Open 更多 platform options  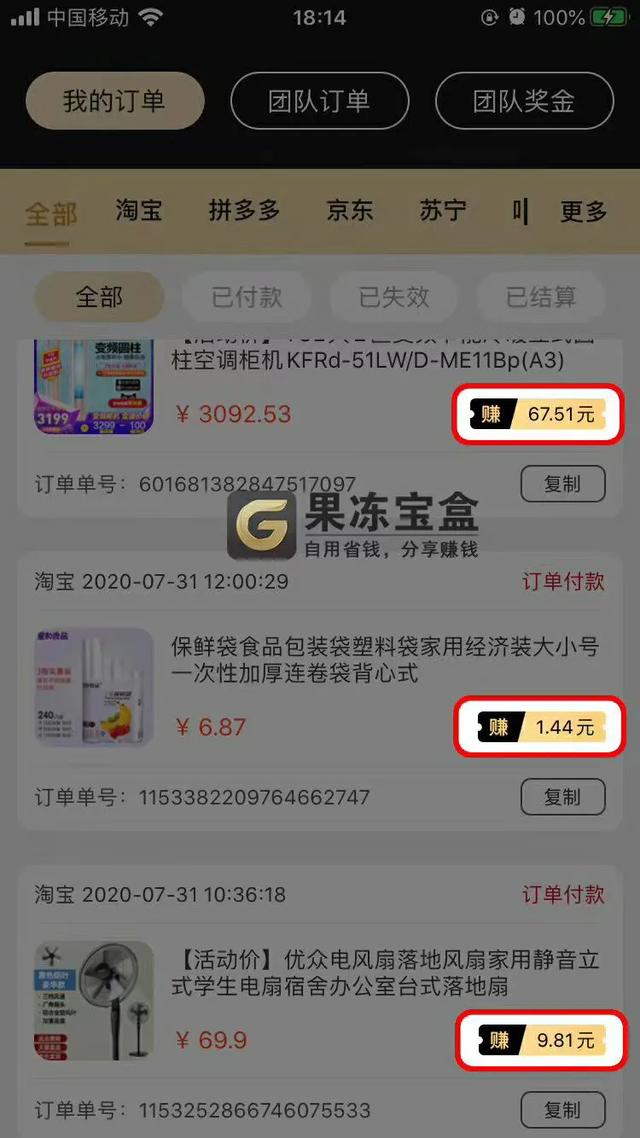pyautogui.click(x=583, y=211)
